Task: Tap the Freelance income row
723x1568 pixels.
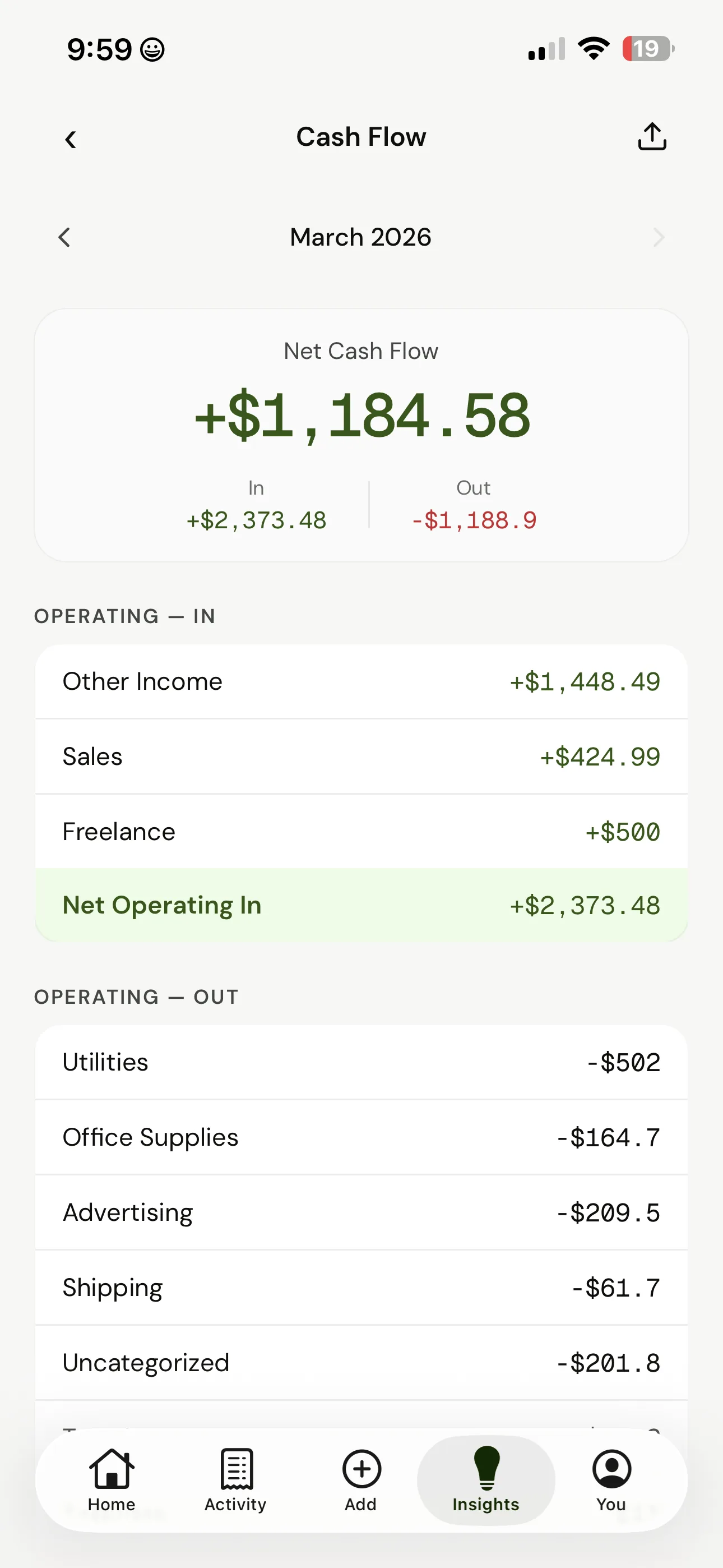Action: pos(361,831)
